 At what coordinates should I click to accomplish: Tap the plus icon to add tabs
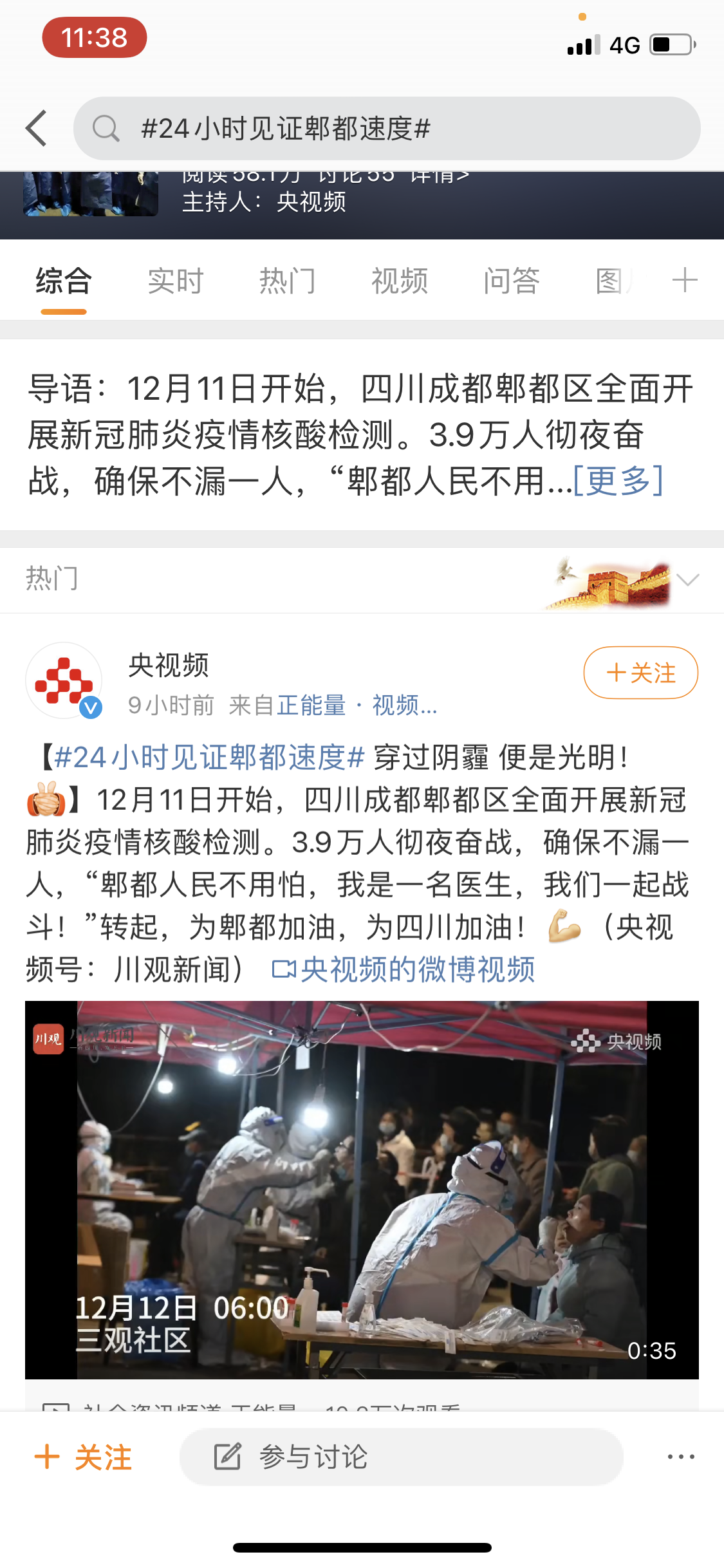684,281
